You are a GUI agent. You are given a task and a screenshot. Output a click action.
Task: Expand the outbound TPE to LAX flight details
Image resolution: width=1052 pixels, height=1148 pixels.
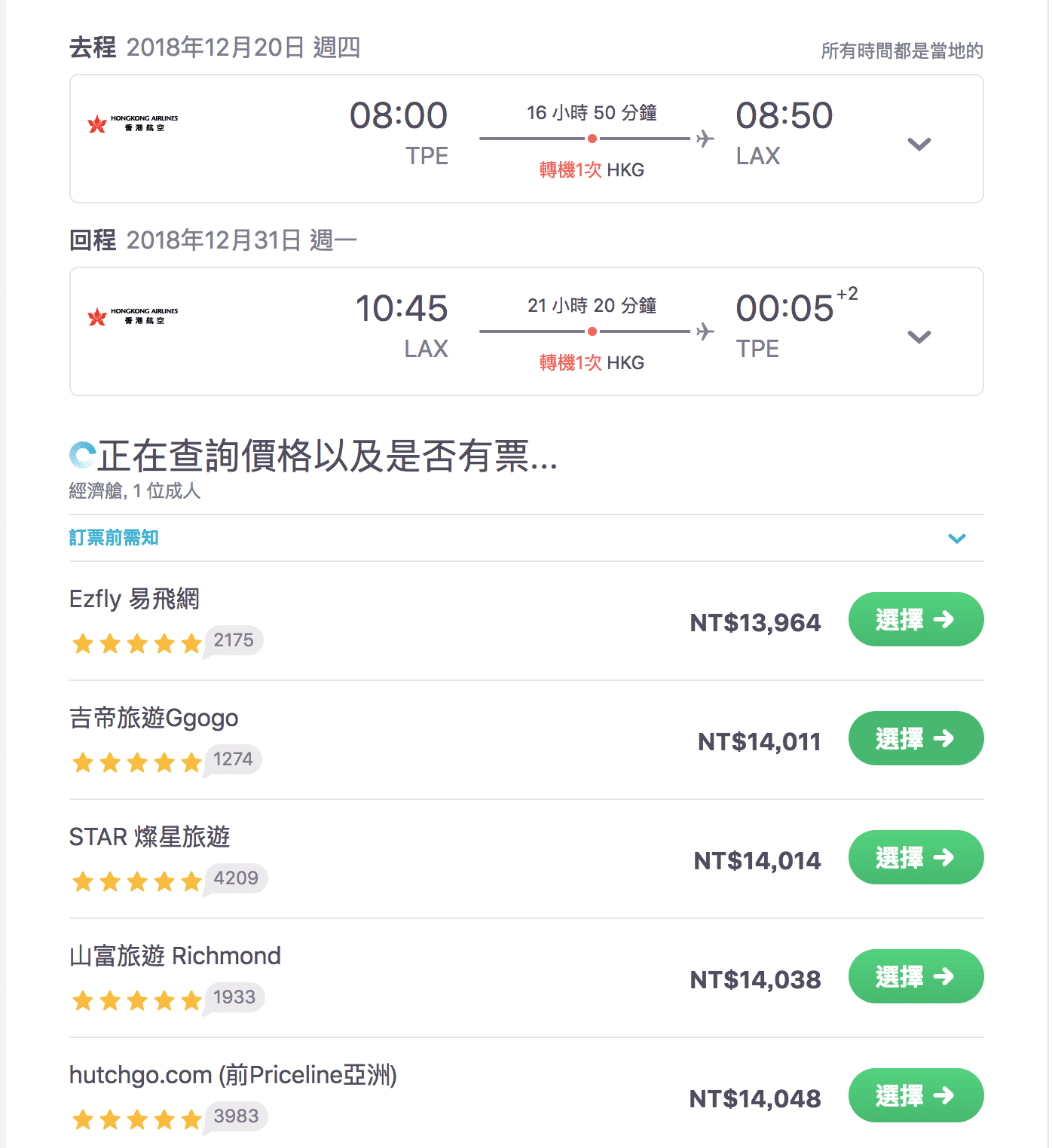(x=919, y=143)
